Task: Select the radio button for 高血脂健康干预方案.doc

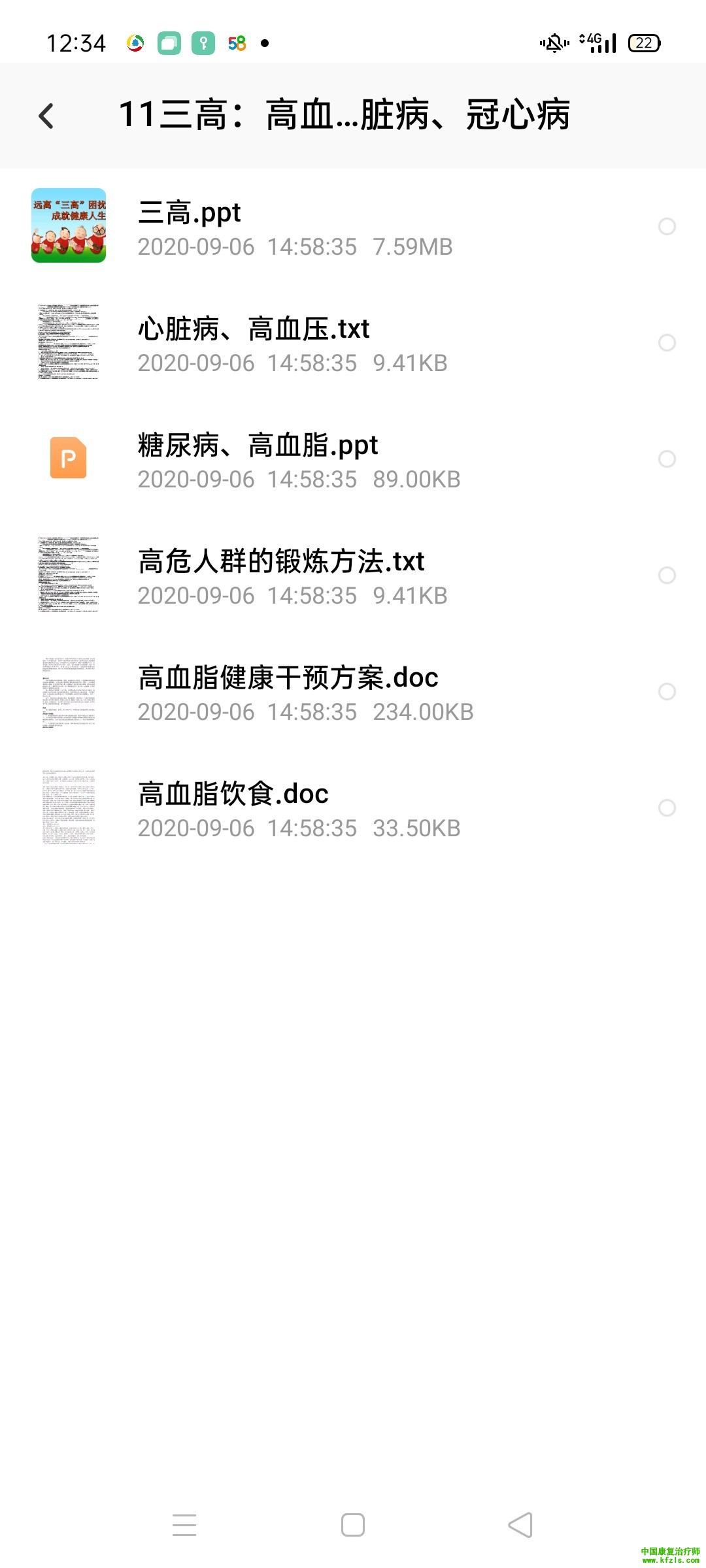Action: click(x=667, y=692)
